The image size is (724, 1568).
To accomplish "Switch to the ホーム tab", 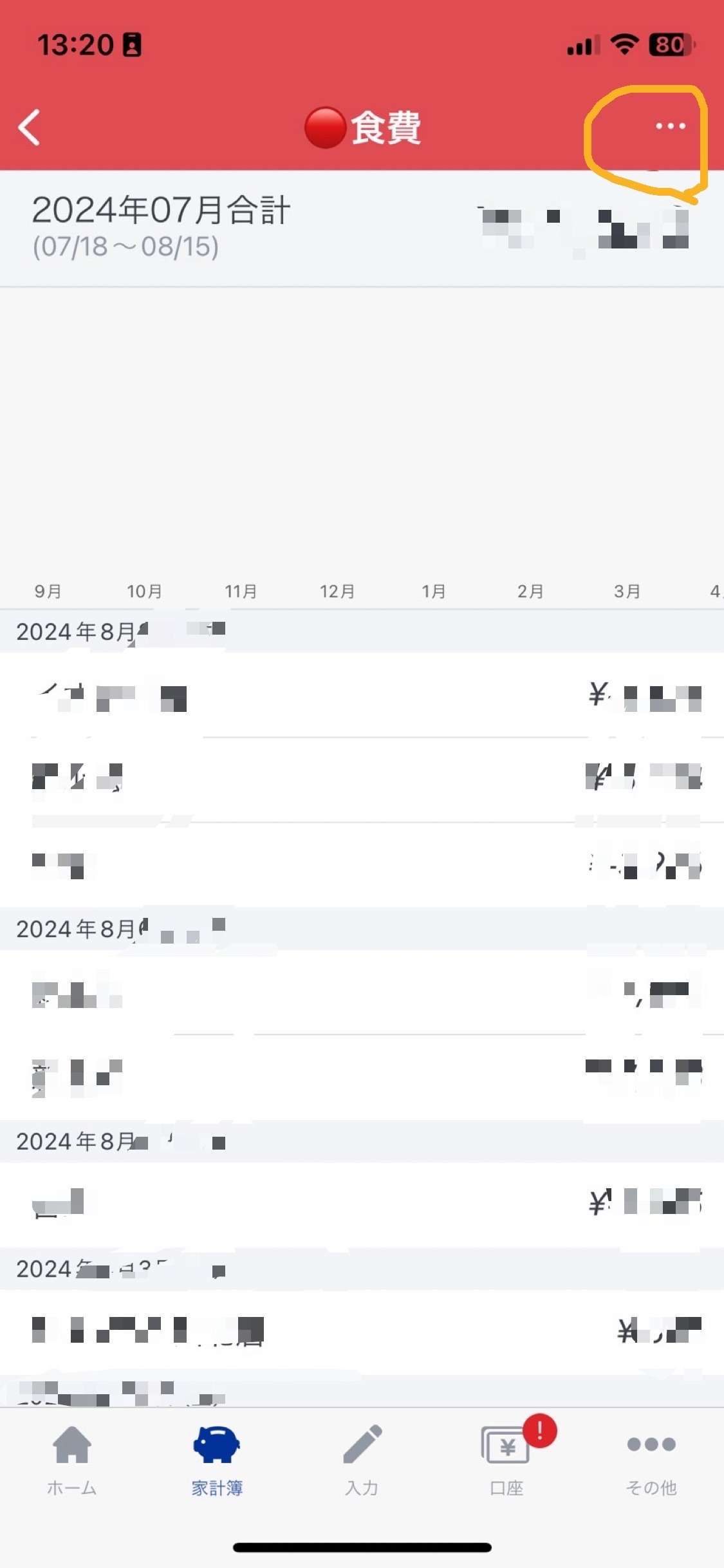I will (x=72, y=1461).
